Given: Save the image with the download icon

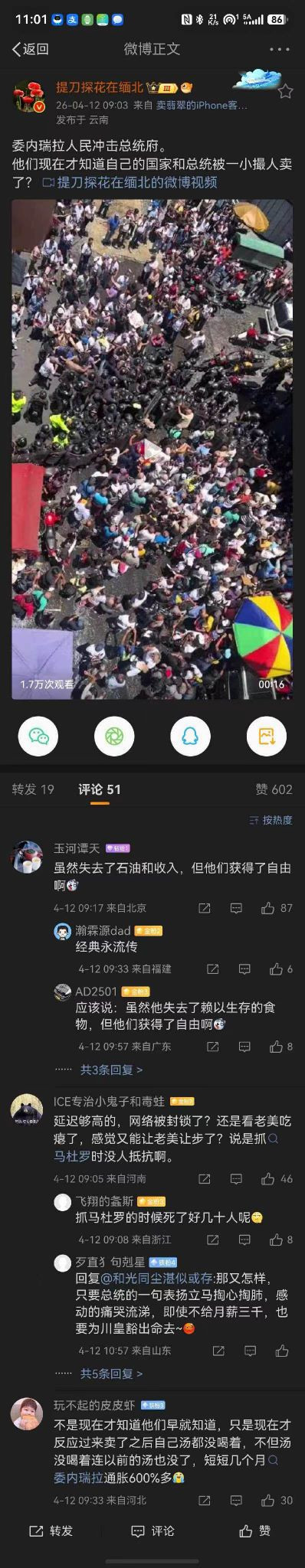Looking at the screenshot, I should point(266,737).
